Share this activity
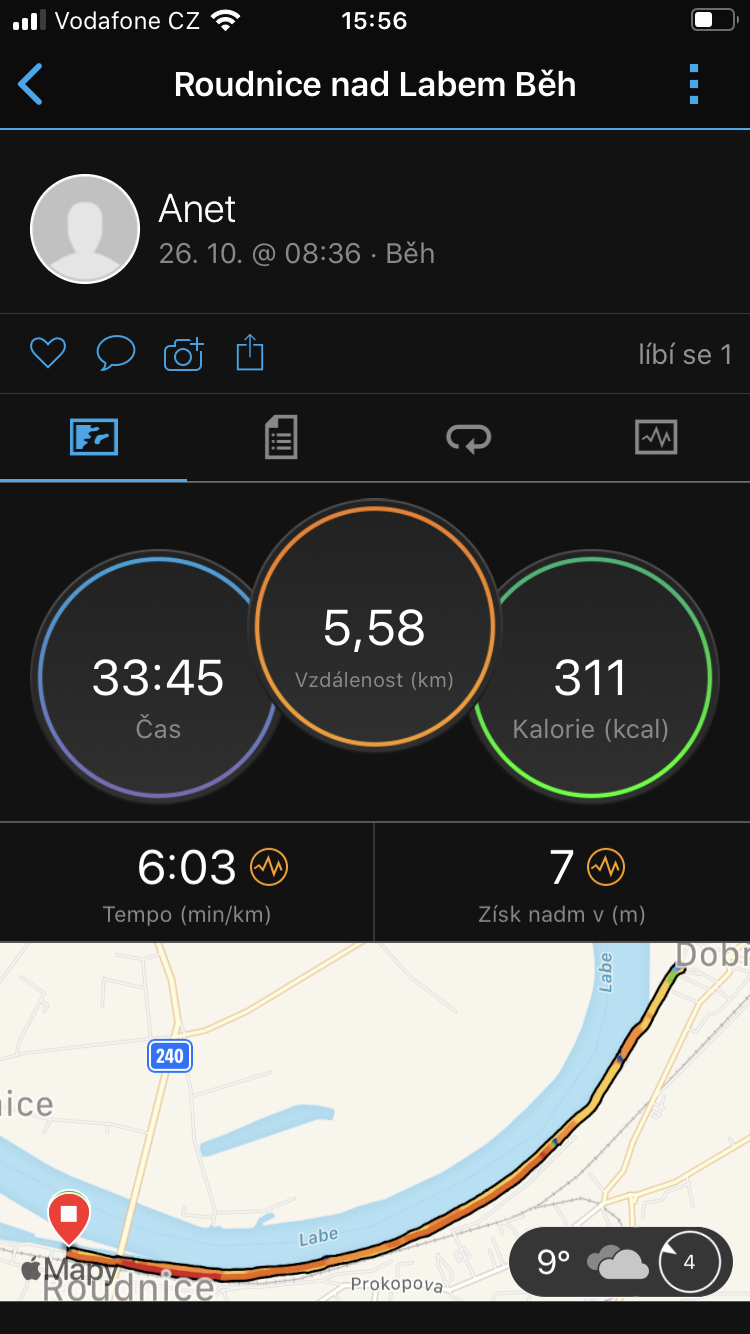Screen dimensions: 750x1334 [250, 353]
